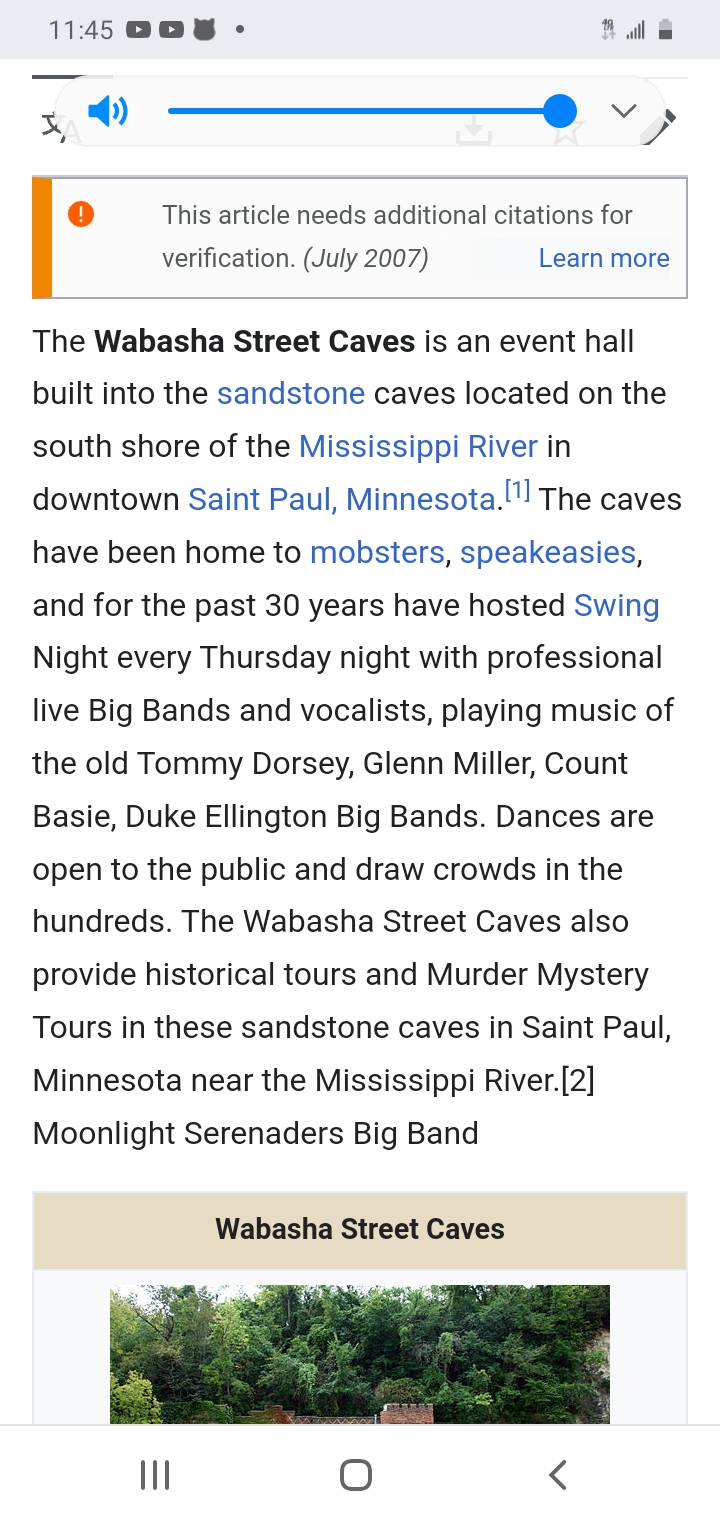Screen dimensions: 720x1520
Task: Expand the volume panel chevron
Action: 624,111
